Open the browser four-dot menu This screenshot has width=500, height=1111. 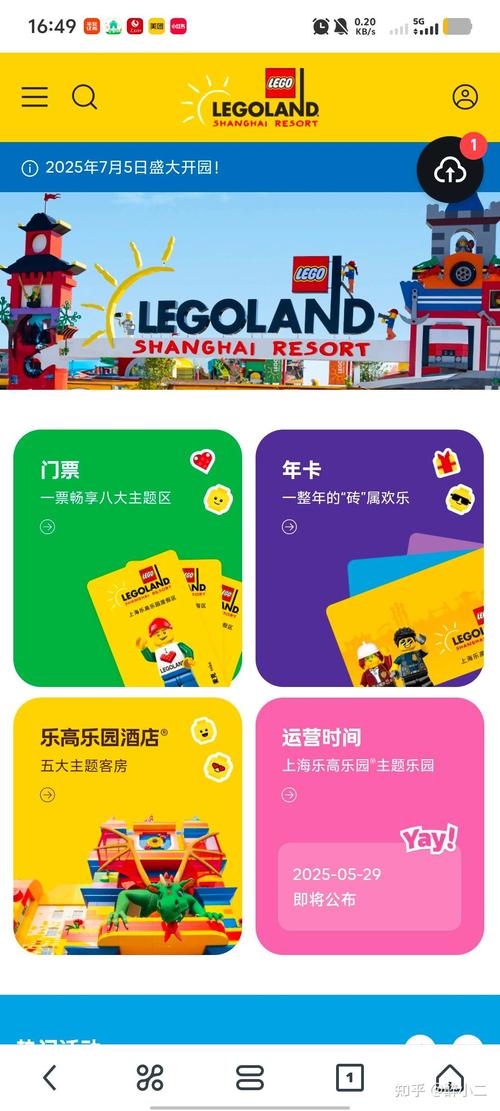(149, 1078)
